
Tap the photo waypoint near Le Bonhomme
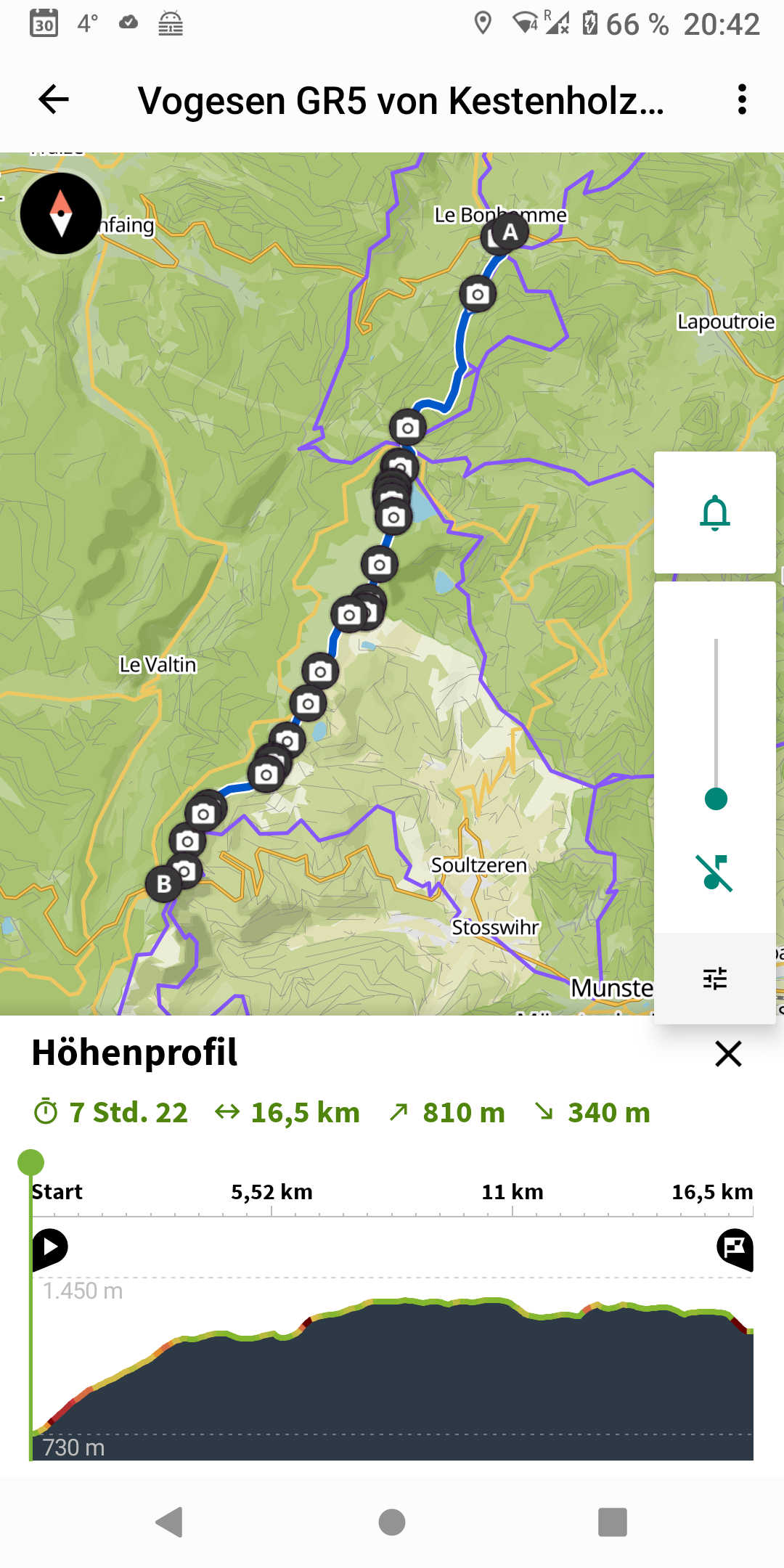(x=476, y=294)
